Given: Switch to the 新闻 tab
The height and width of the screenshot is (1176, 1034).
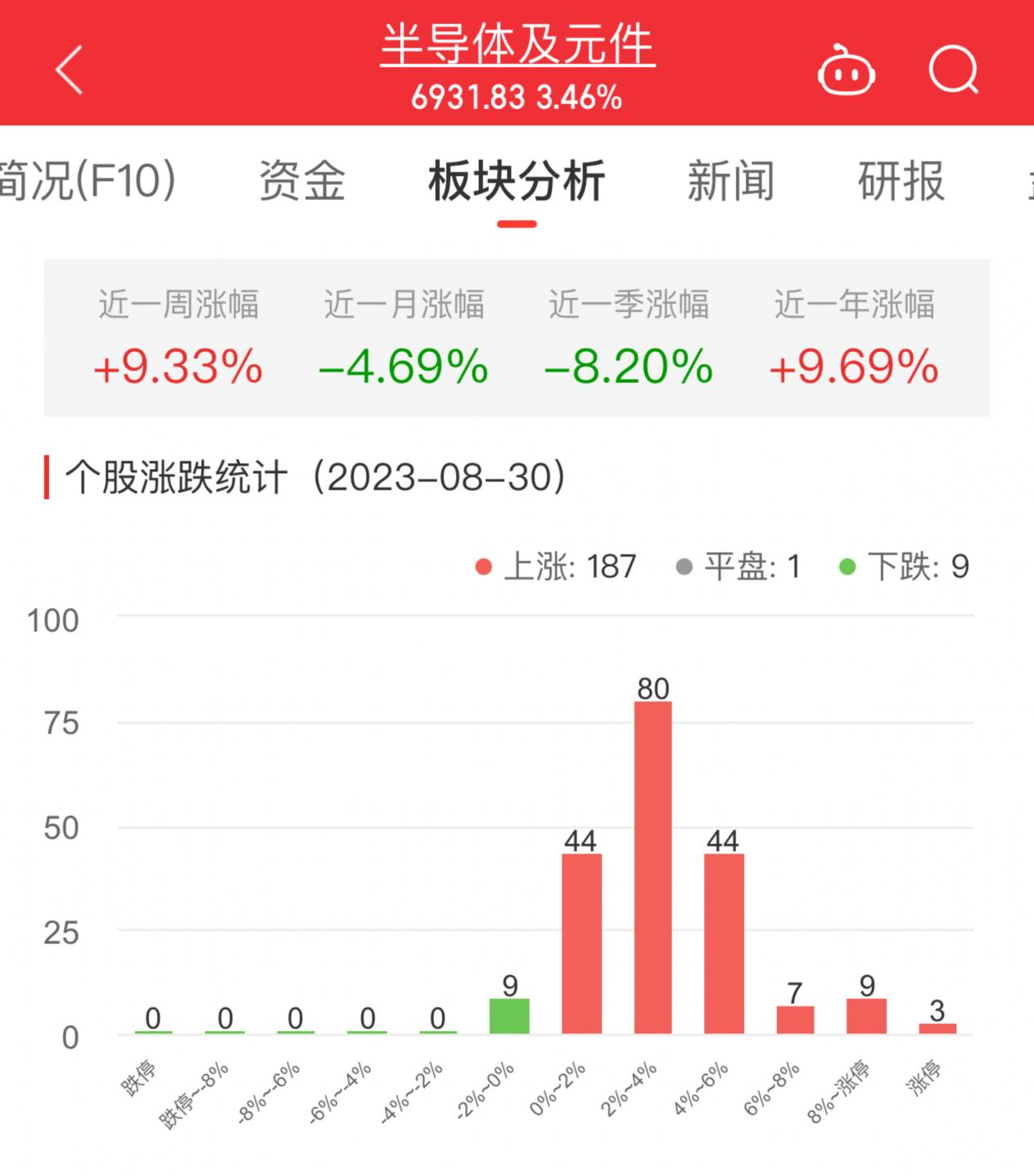Looking at the screenshot, I should (x=731, y=181).
